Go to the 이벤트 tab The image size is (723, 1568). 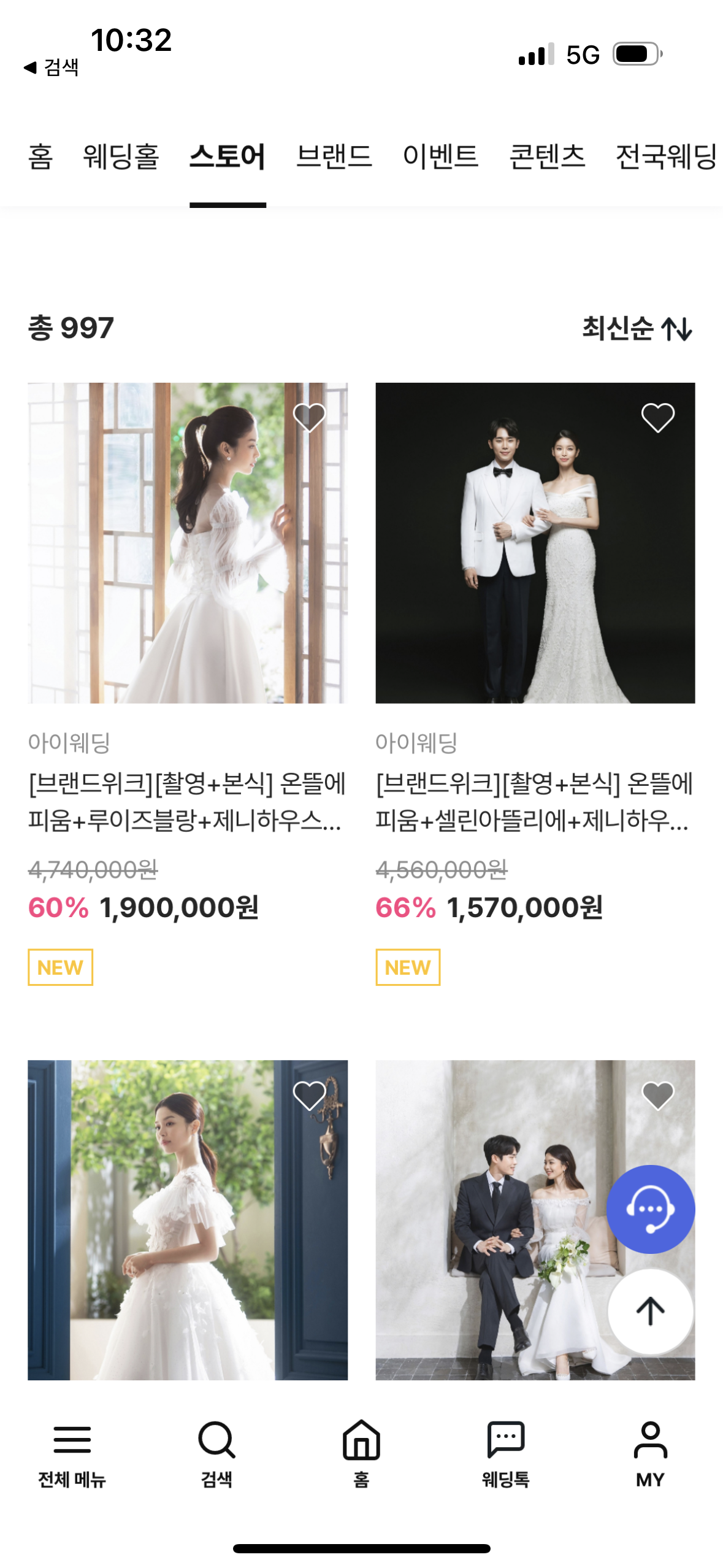point(440,156)
